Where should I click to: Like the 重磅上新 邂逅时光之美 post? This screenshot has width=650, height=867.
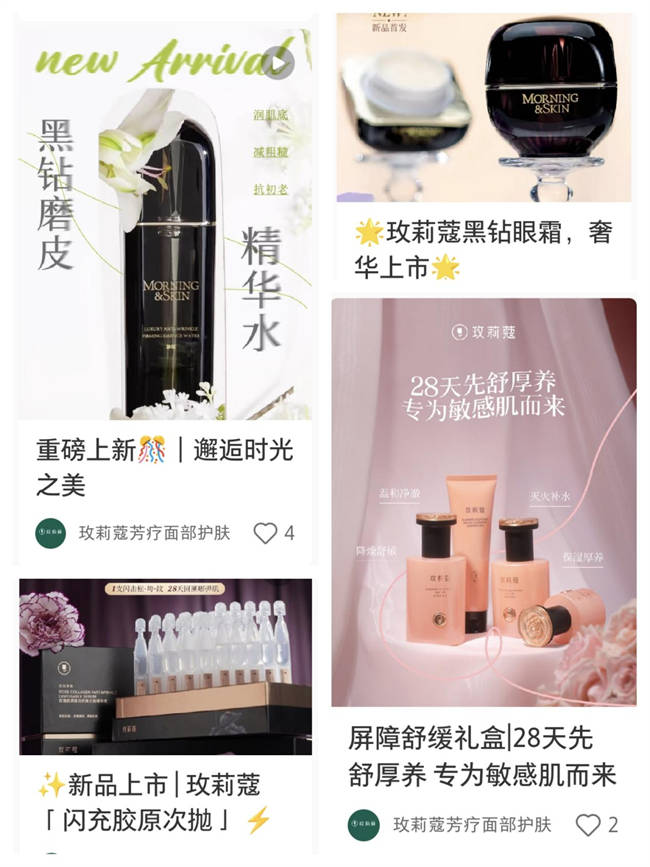point(265,533)
